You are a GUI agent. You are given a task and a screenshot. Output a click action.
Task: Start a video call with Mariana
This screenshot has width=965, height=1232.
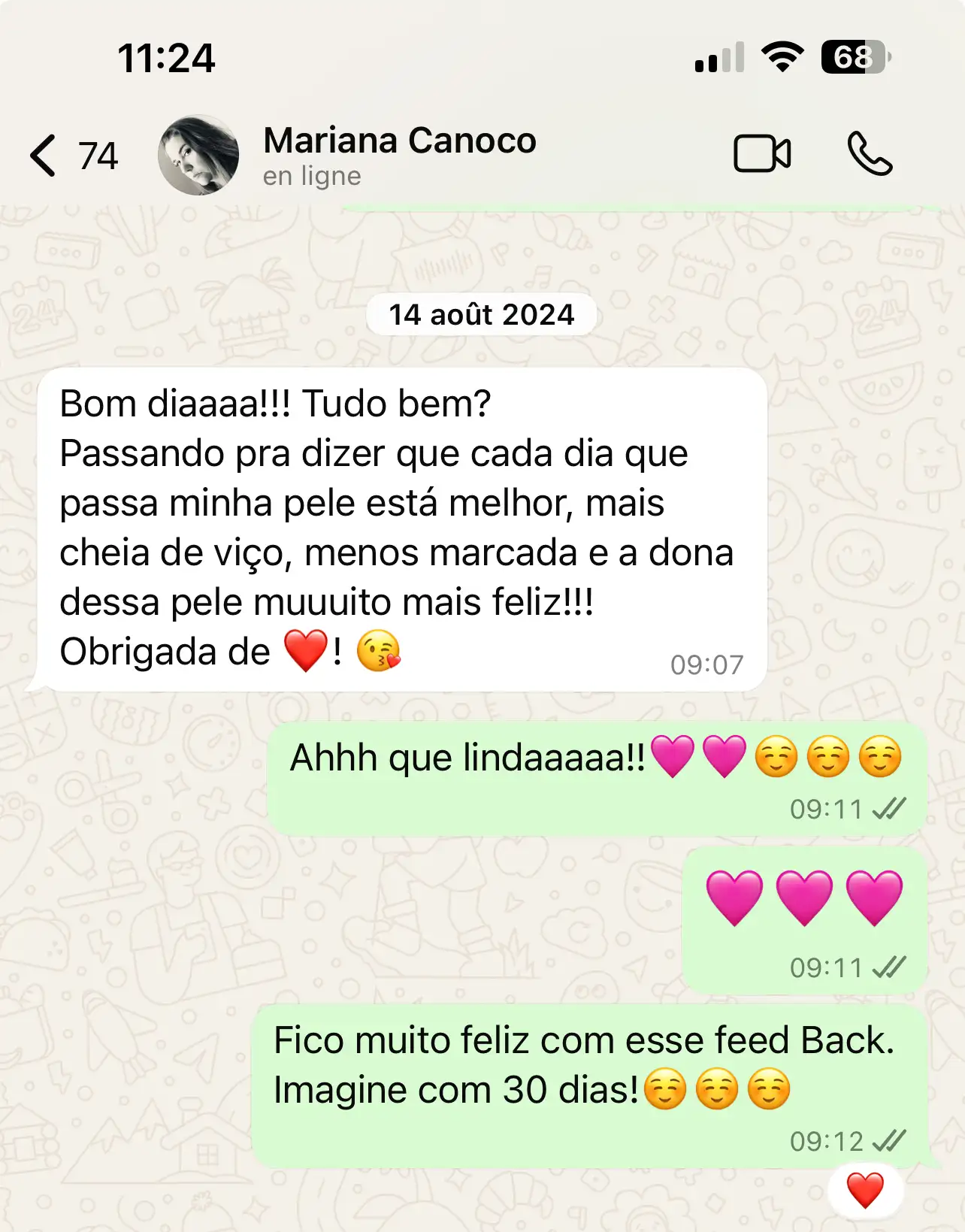pyautogui.click(x=762, y=154)
